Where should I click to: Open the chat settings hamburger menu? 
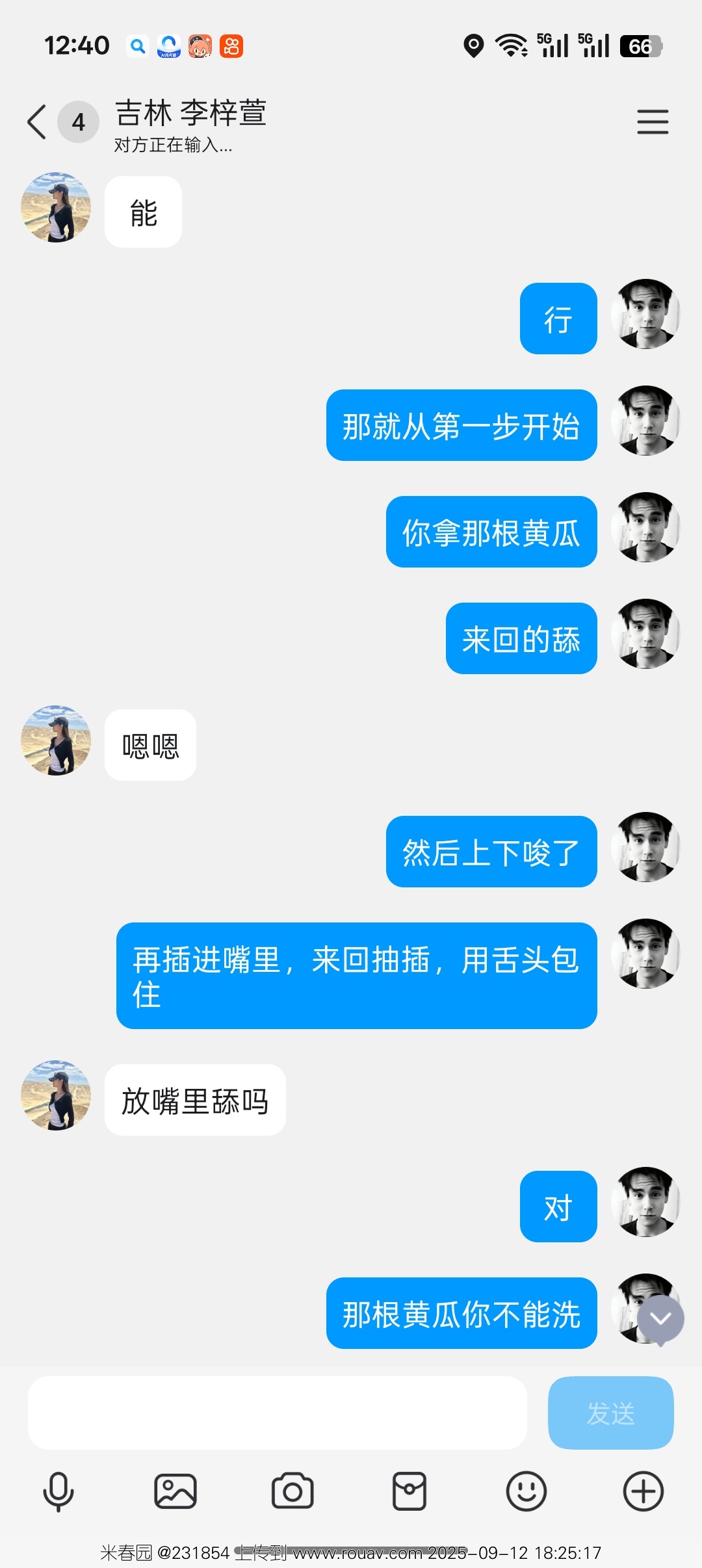pos(653,122)
